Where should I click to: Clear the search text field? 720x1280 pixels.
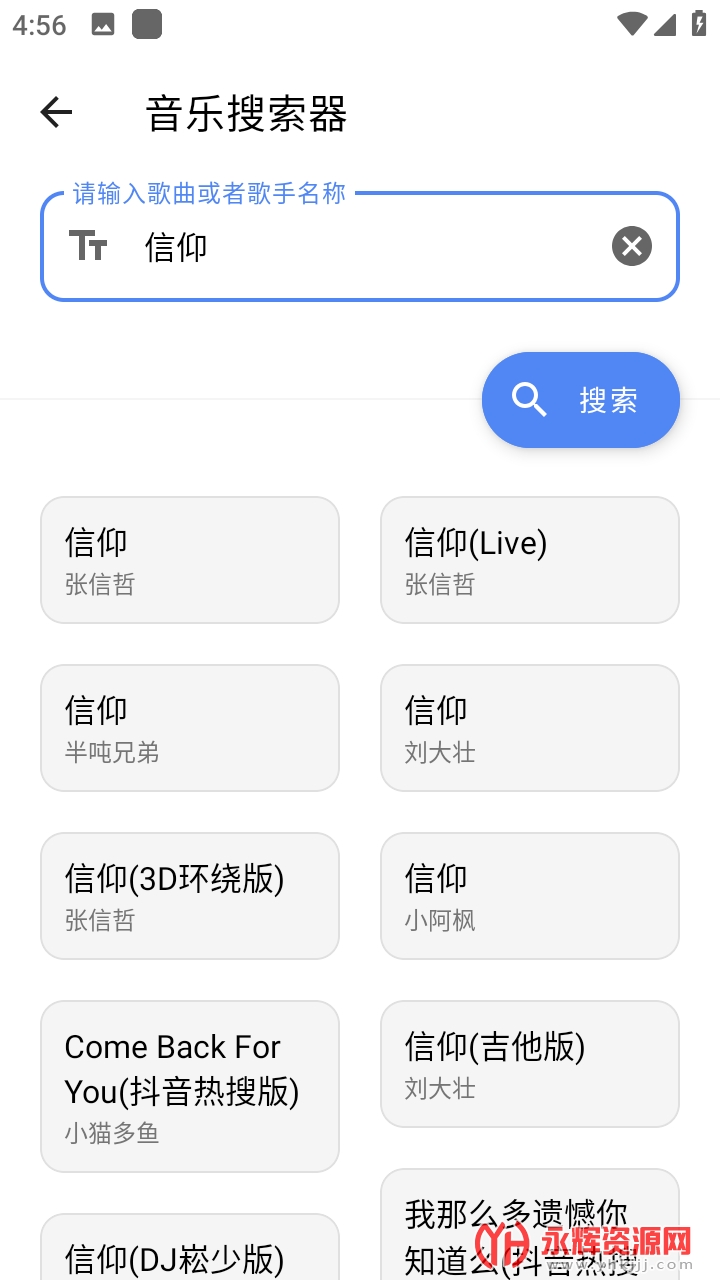(631, 246)
